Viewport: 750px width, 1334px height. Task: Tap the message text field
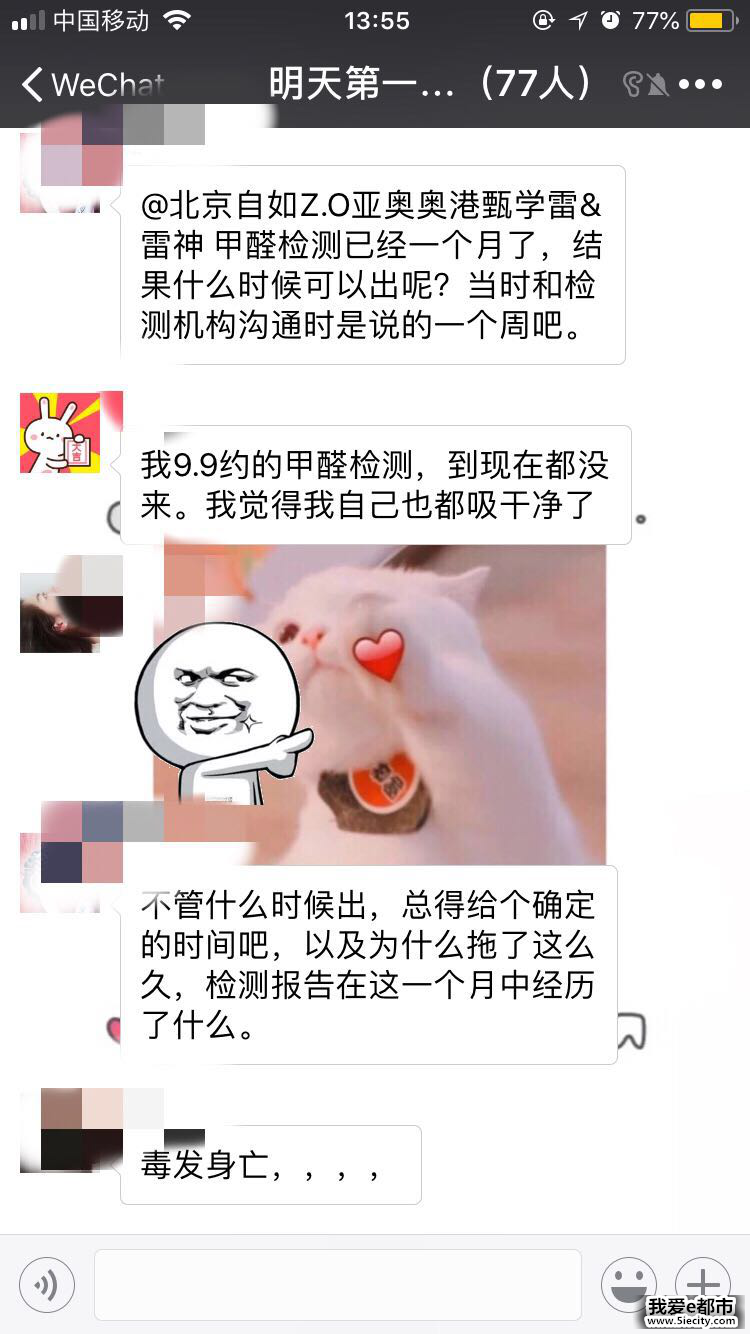coord(337,1285)
